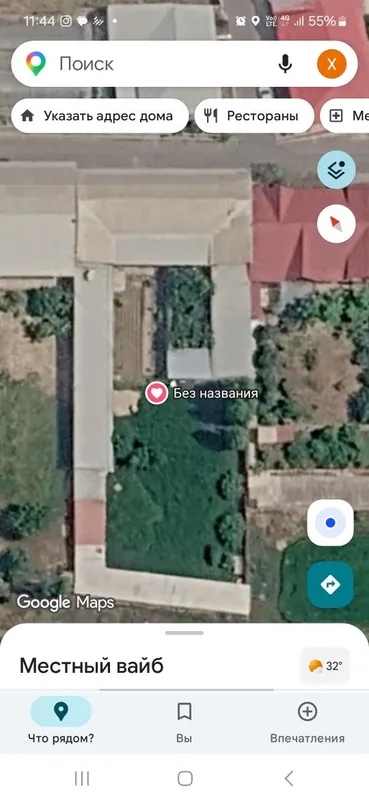Open the map layers button

point(336,170)
